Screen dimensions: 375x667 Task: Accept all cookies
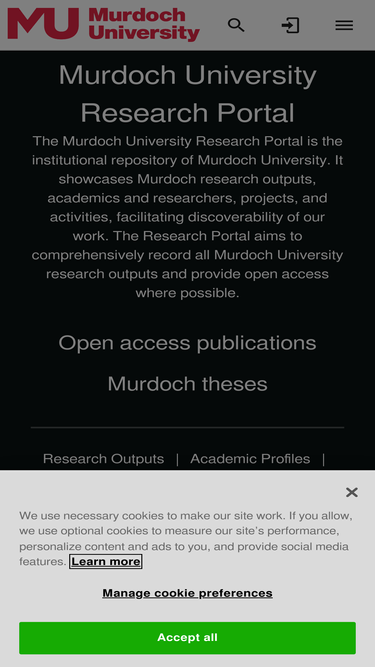point(188,638)
